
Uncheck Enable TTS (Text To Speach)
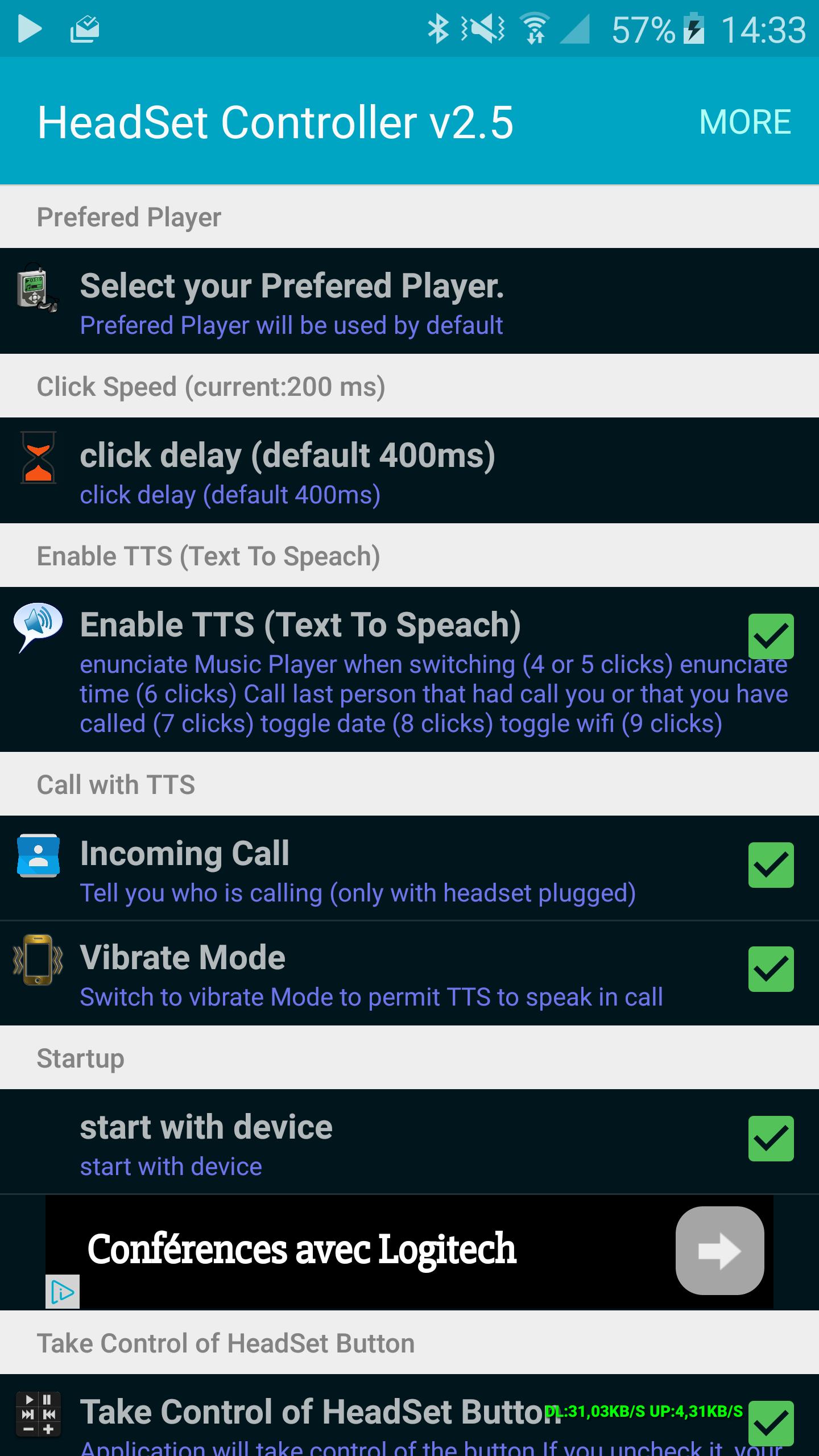click(x=771, y=636)
